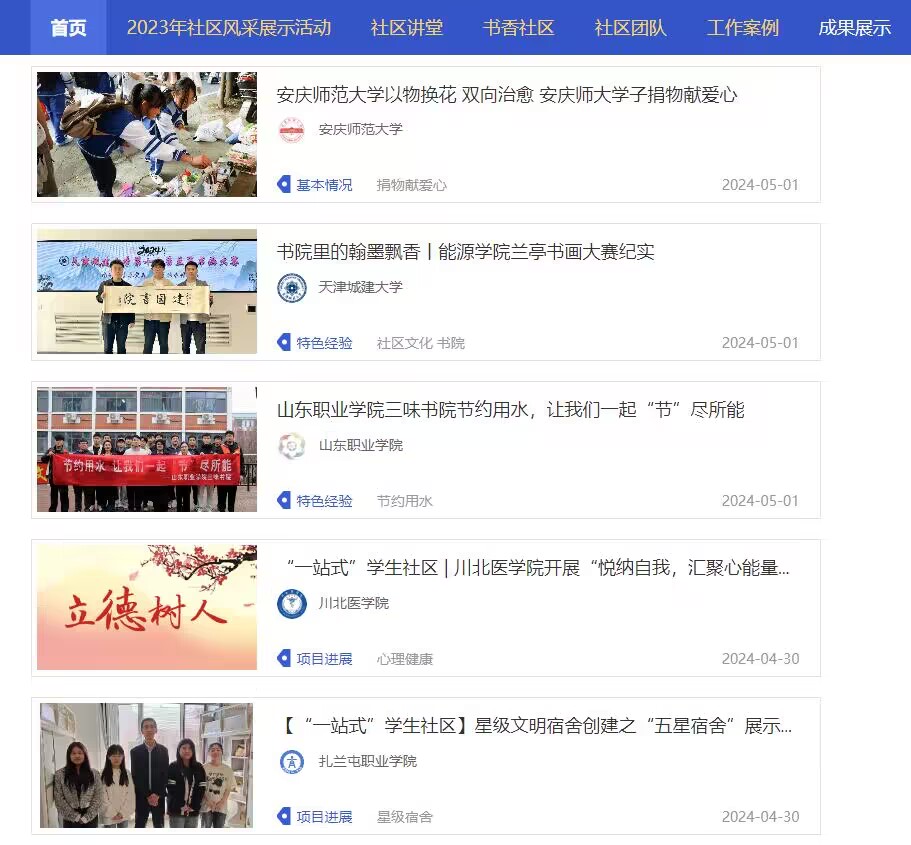The width and height of the screenshot is (911, 845).
Task: Open the 2023年社区风采展示活动 tab
Action: [x=228, y=28]
